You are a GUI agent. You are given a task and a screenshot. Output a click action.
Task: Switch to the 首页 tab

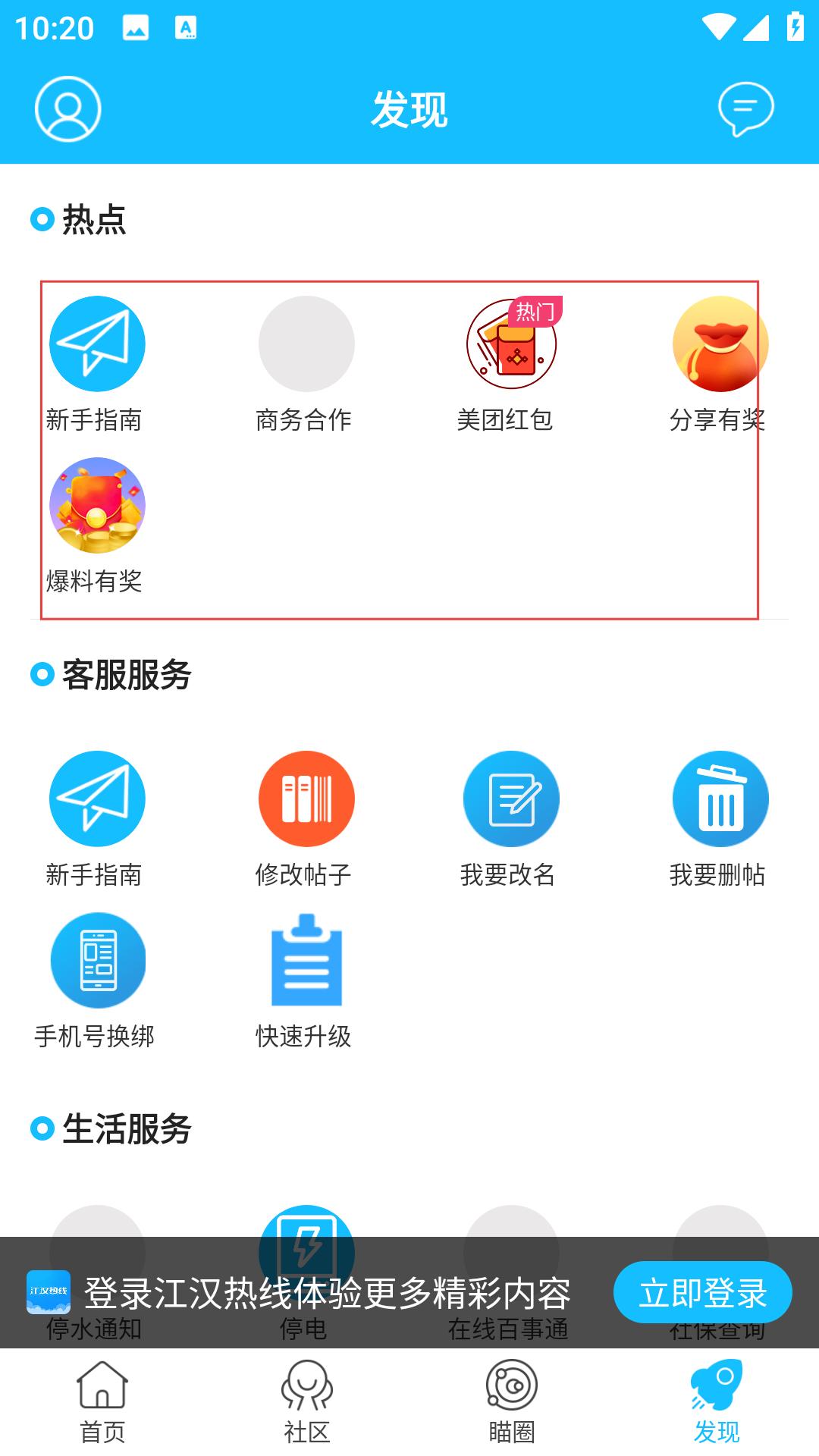(102, 1401)
